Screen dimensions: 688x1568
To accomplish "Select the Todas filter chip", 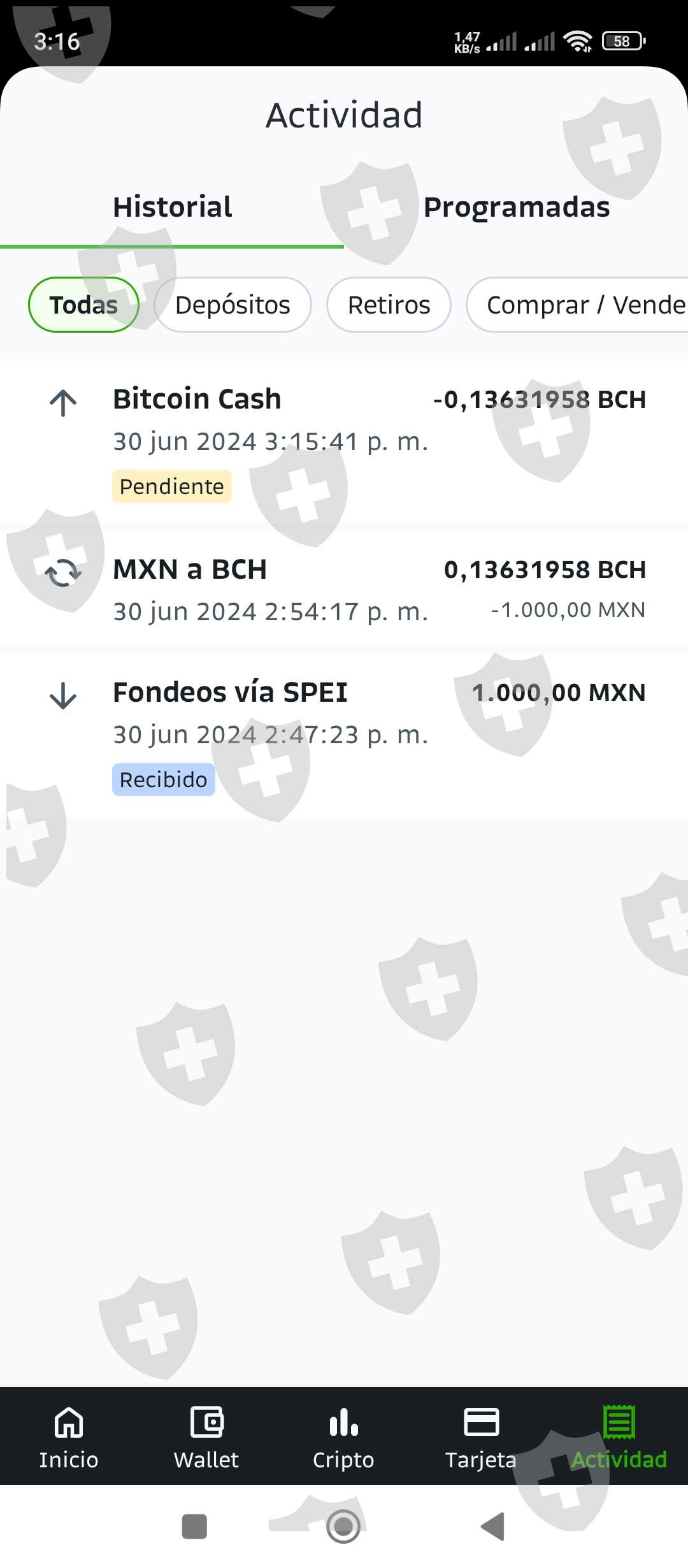I will pos(83,305).
